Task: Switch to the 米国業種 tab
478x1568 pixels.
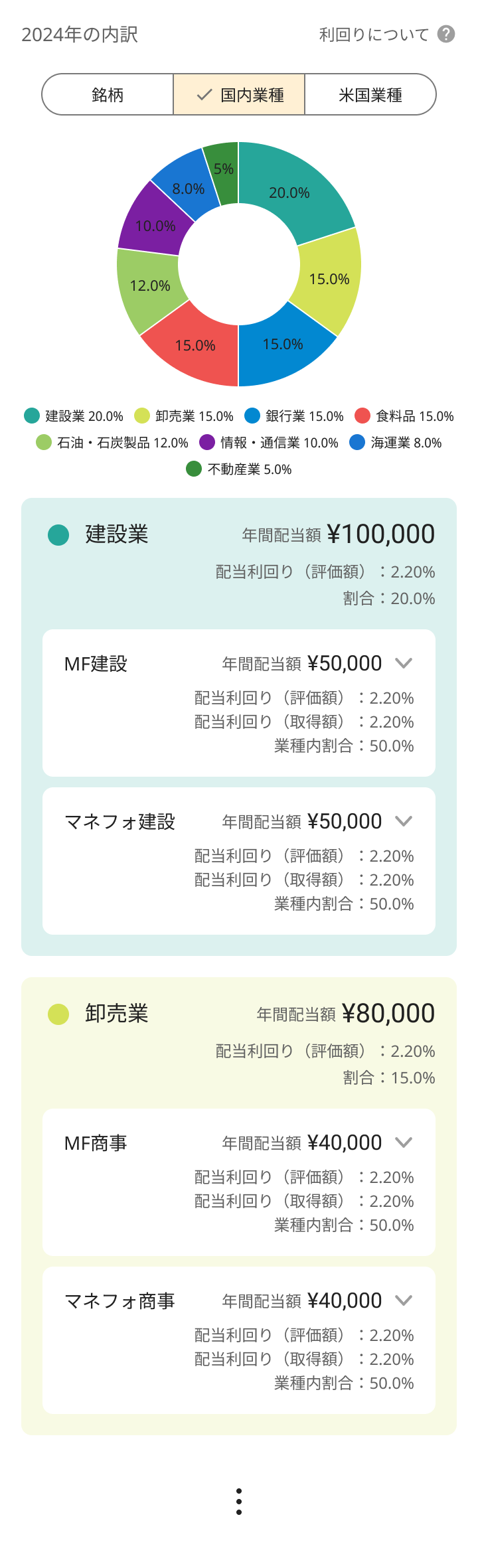Action: [x=370, y=95]
